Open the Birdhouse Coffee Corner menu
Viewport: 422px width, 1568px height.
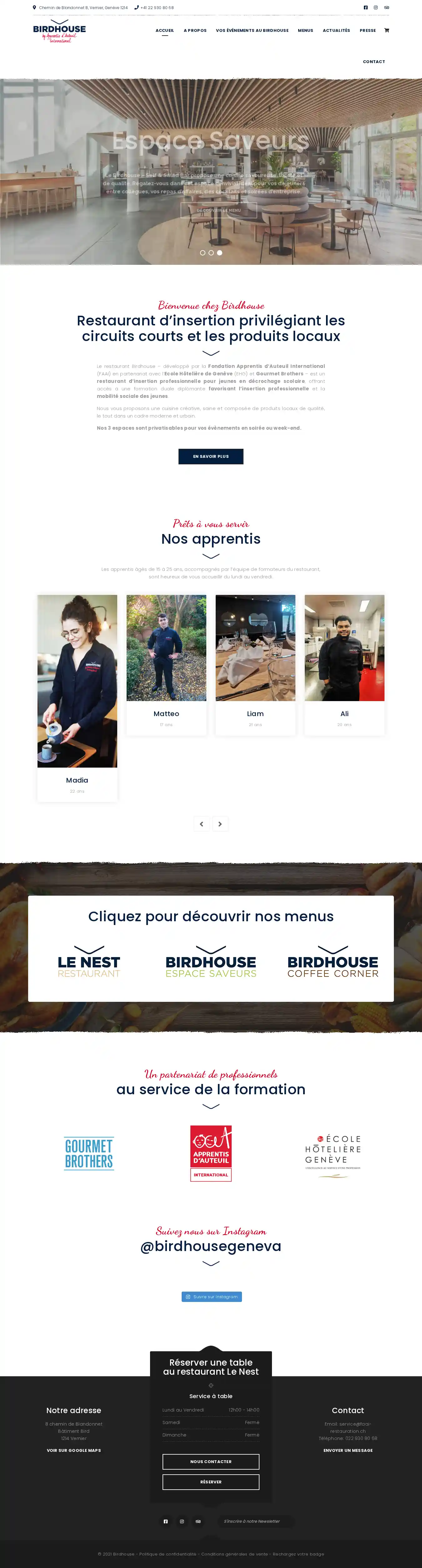pos(333,962)
